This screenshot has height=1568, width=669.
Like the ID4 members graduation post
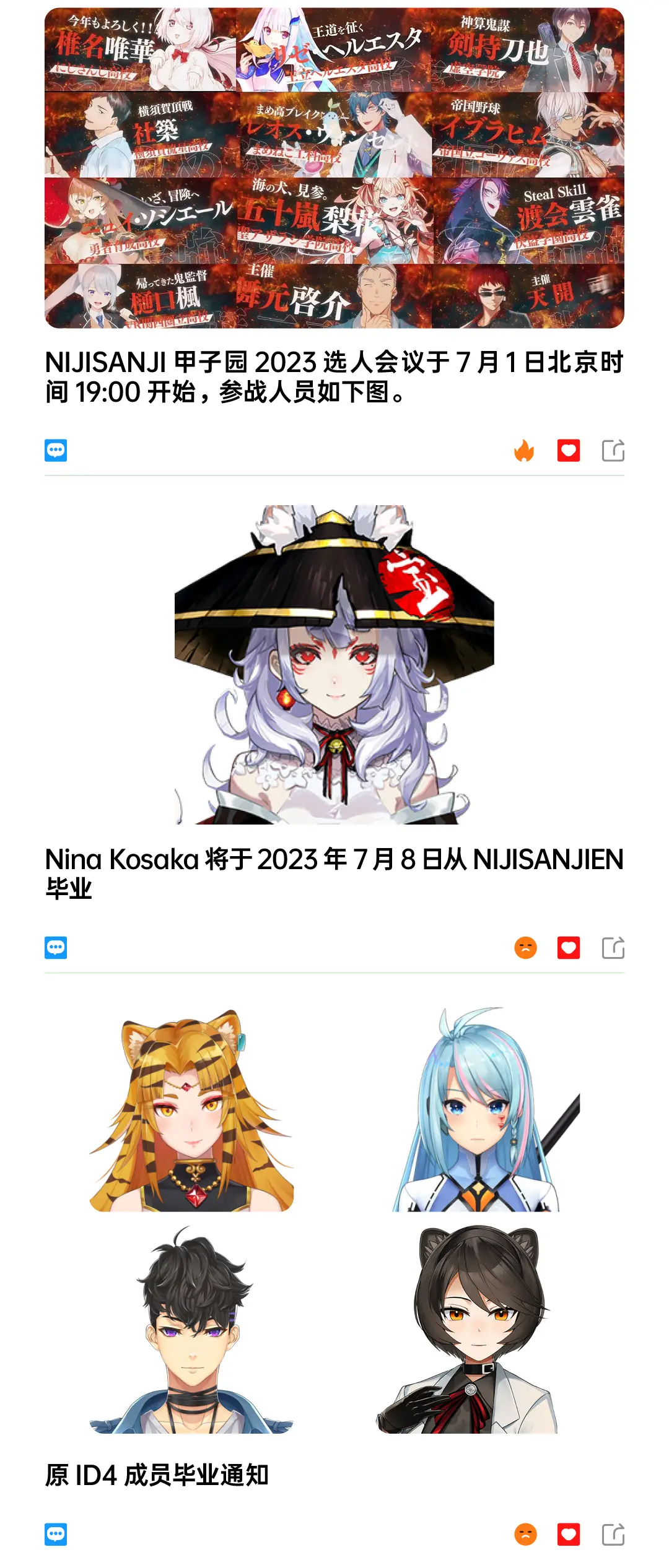pyautogui.click(x=569, y=1535)
